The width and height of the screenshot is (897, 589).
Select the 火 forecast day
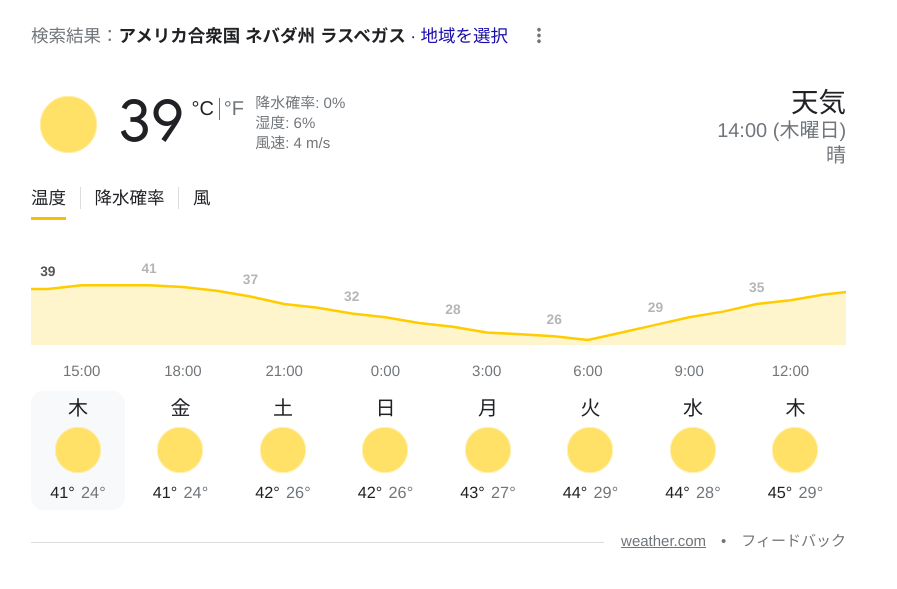pyautogui.click(x=590, y=450)
